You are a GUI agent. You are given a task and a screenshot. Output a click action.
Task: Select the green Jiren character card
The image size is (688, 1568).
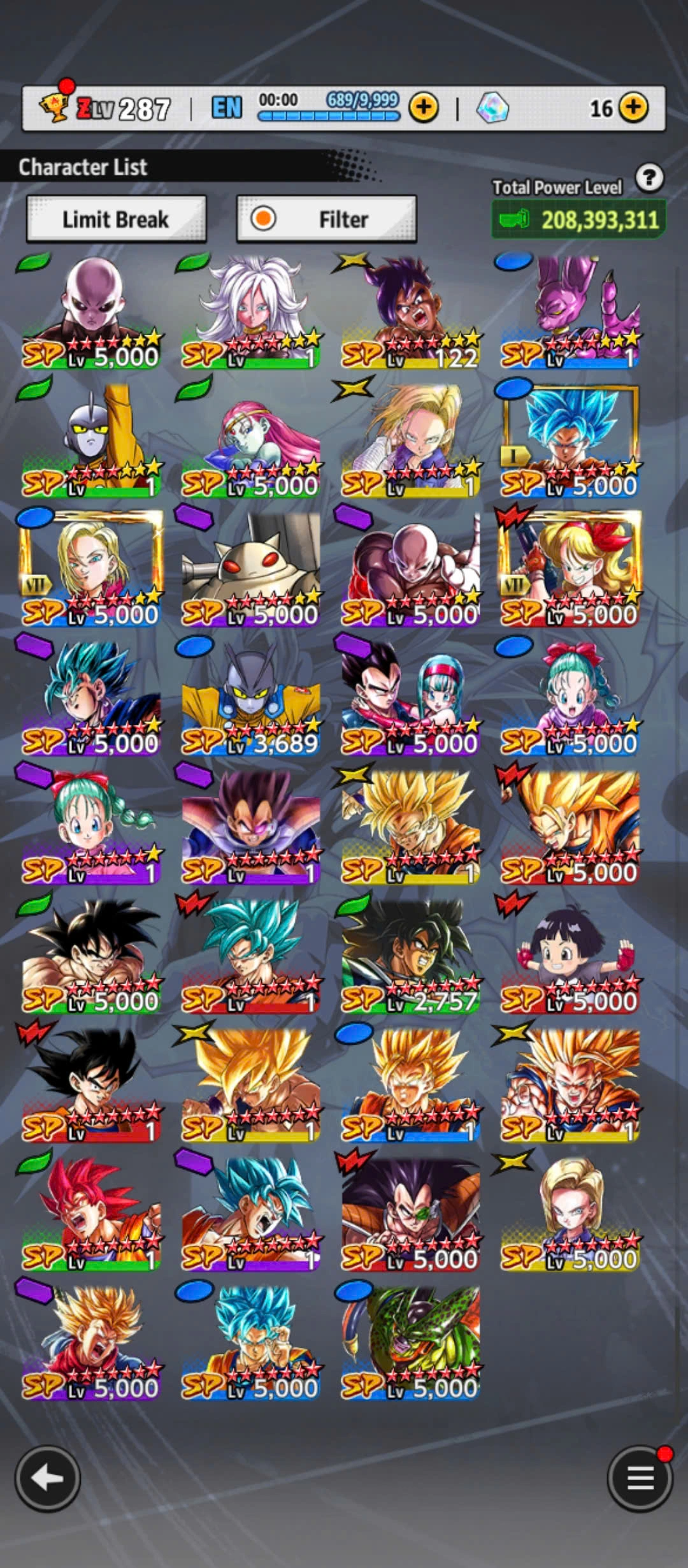point(91,312)
